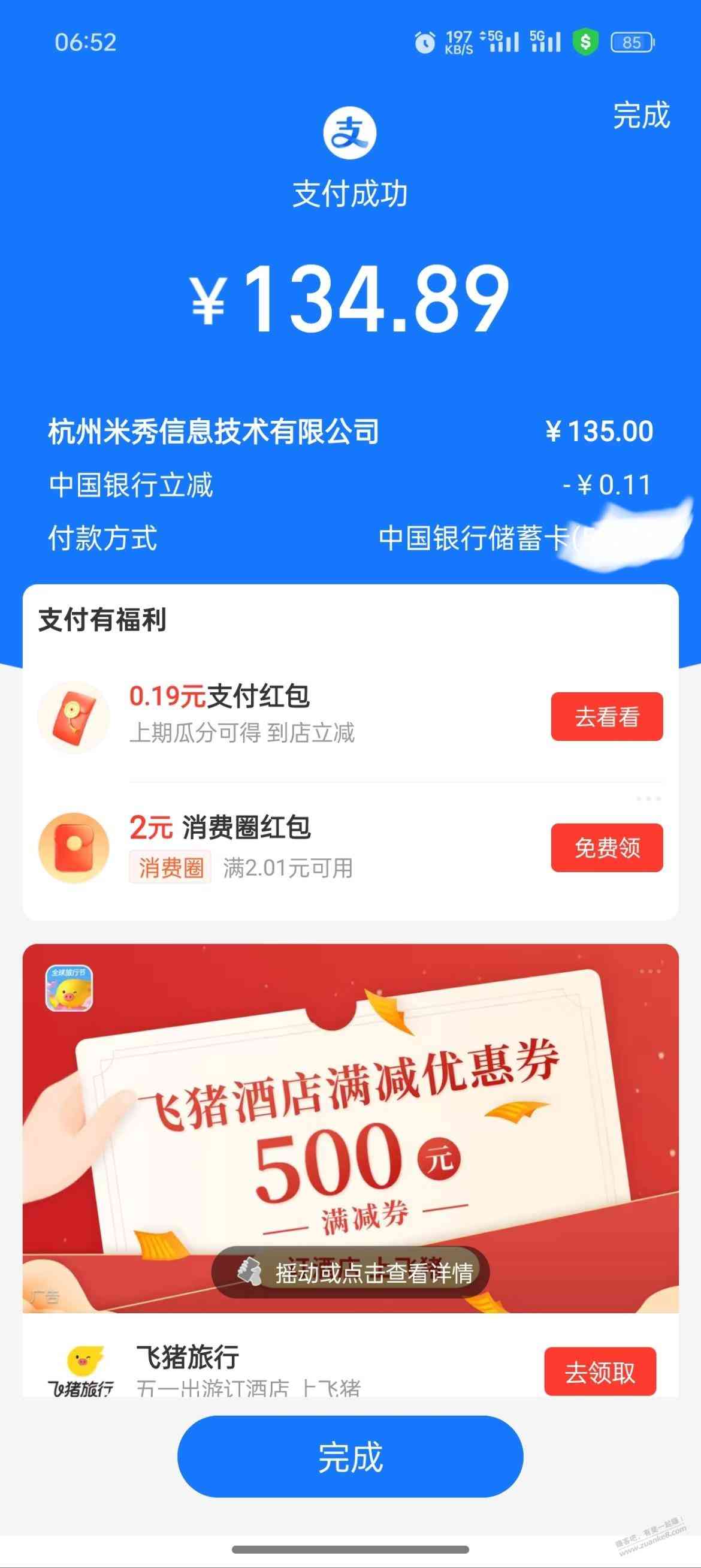
Task: Open the three-dot options above 免费领
Action: coord(648,798)
